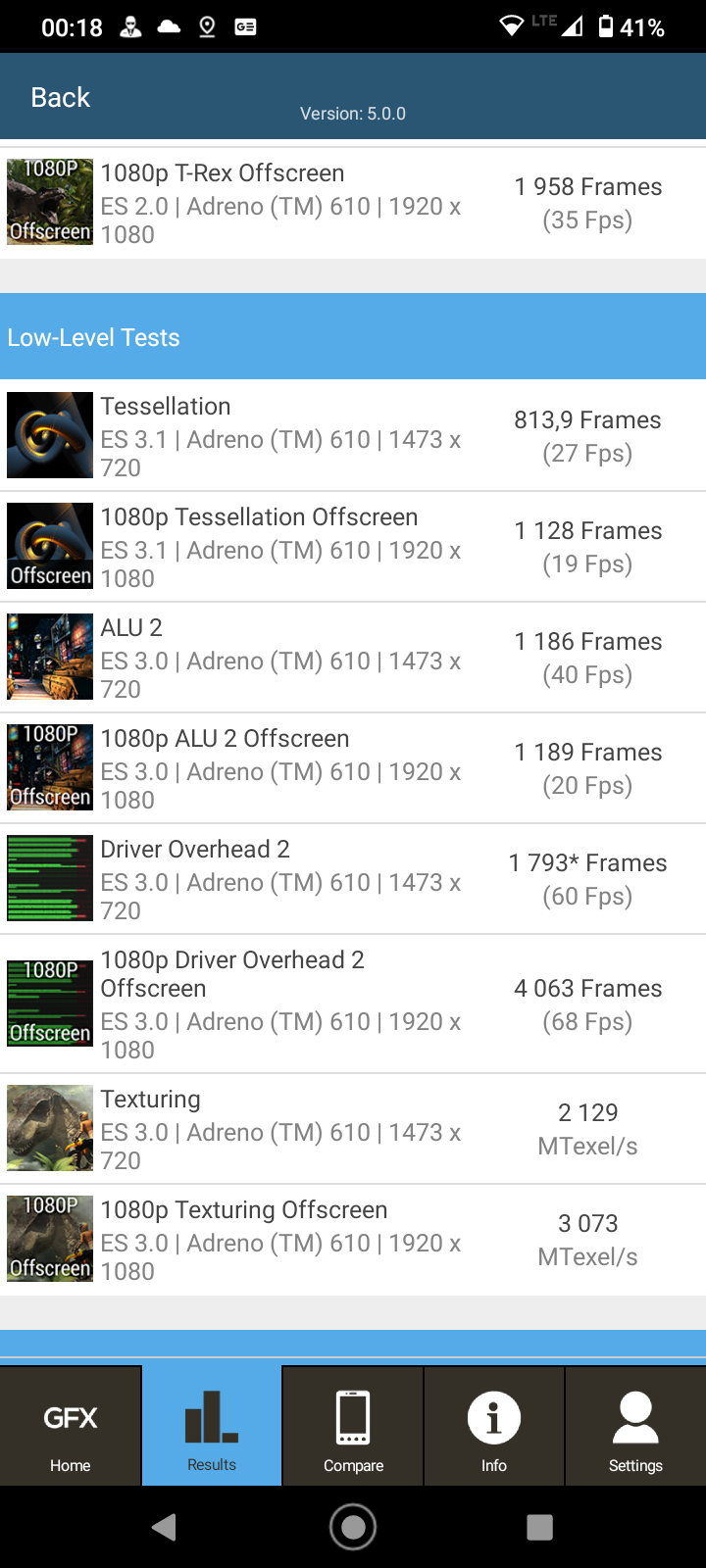Switch to the Compare tab
This screenshot has width=706, height=1568.
click(353, 1427)
